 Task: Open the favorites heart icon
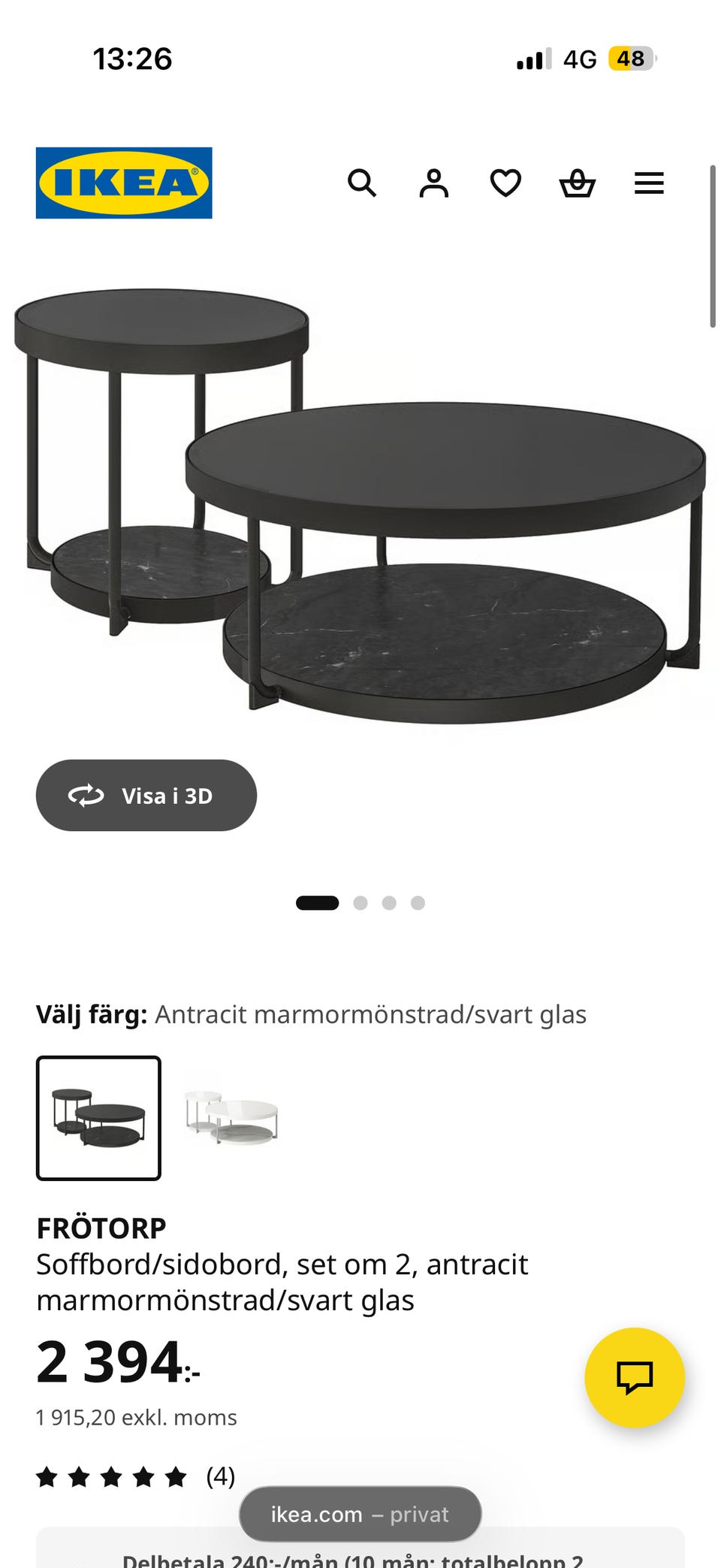click(505, 183)
